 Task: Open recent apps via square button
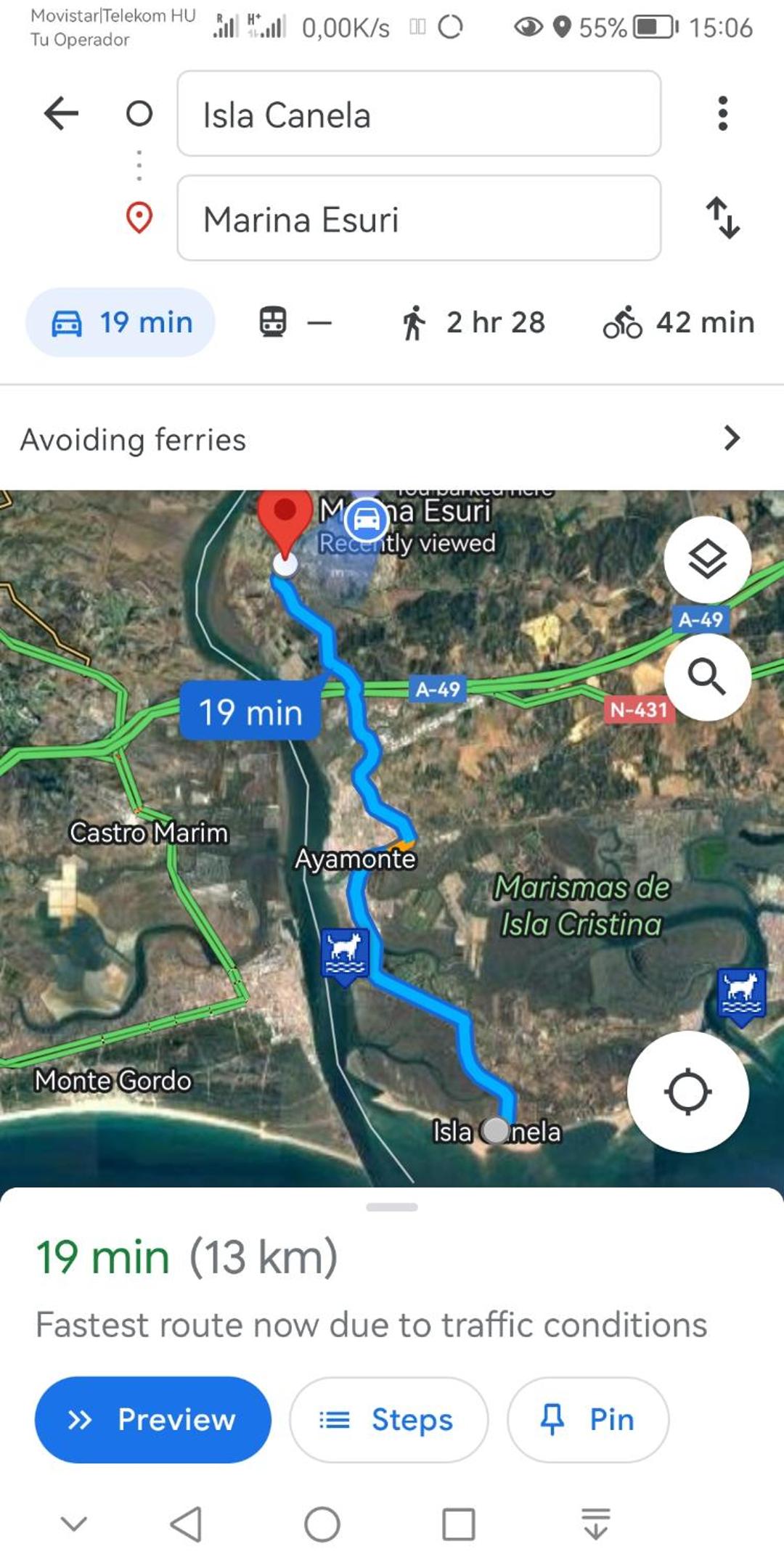(x=459, y=1524)
